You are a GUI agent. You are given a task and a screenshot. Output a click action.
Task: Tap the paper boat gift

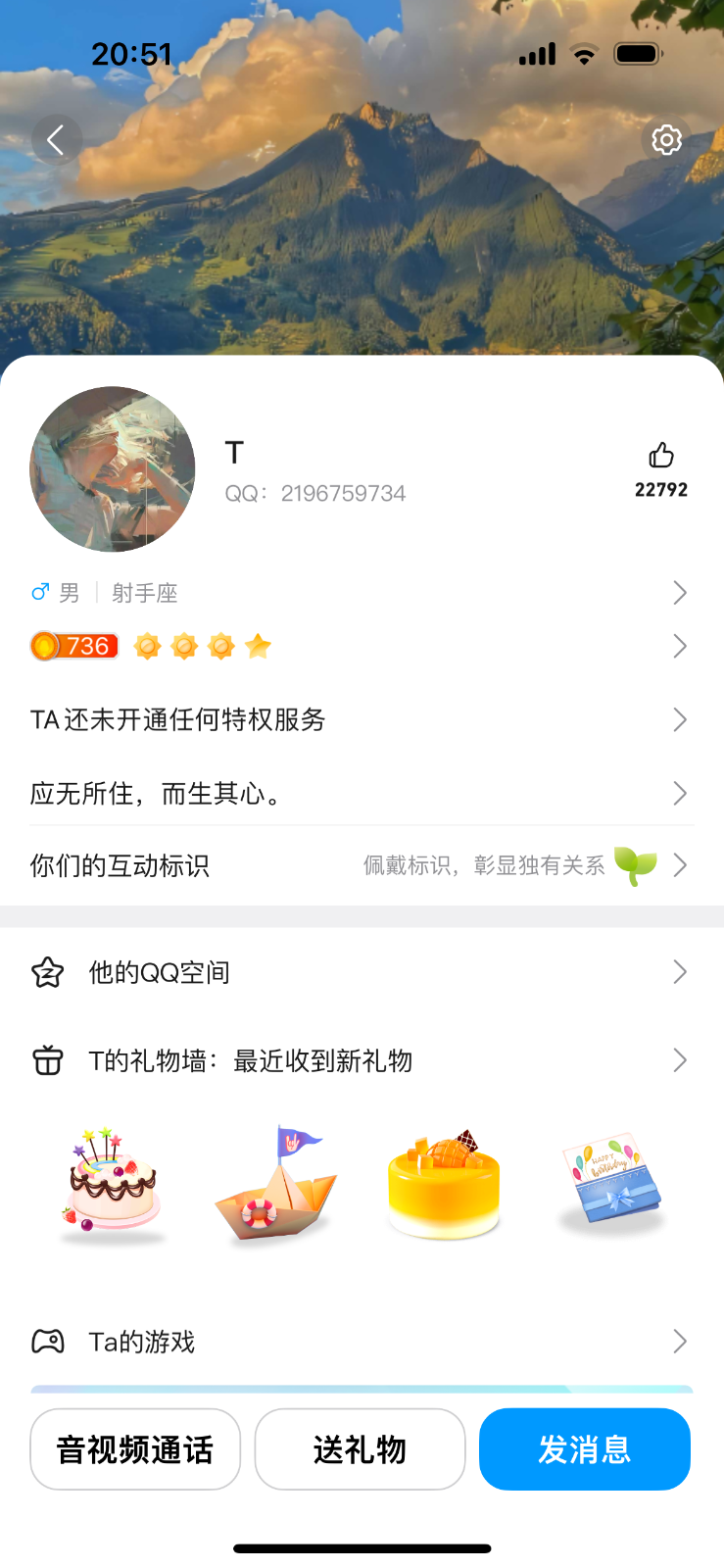[276, 1186]
